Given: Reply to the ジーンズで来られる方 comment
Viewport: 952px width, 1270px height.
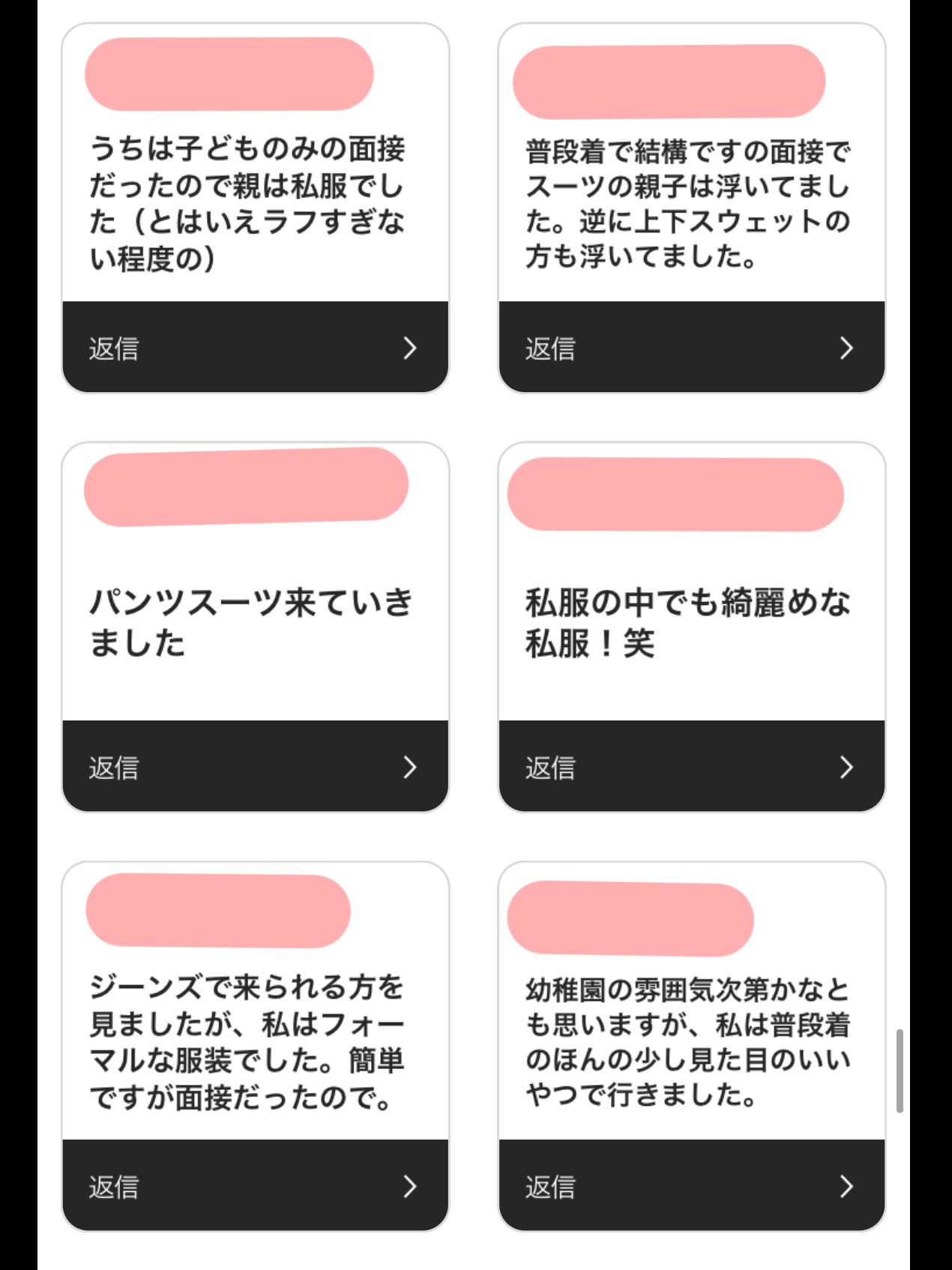Looking at the screenshot, I should [x=255, y=1186].
